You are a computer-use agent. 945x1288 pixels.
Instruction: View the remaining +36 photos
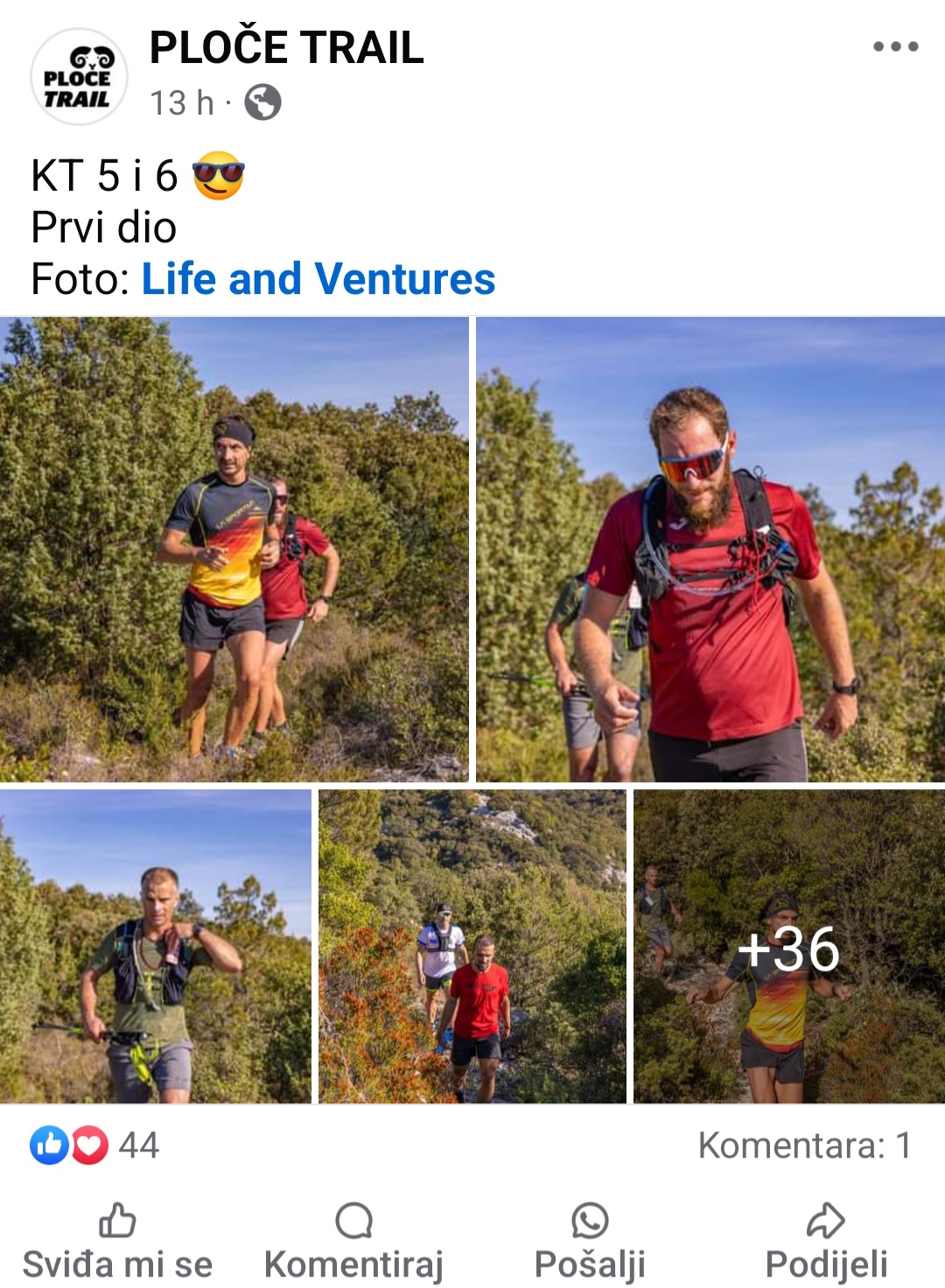click(x=789, y=947)
